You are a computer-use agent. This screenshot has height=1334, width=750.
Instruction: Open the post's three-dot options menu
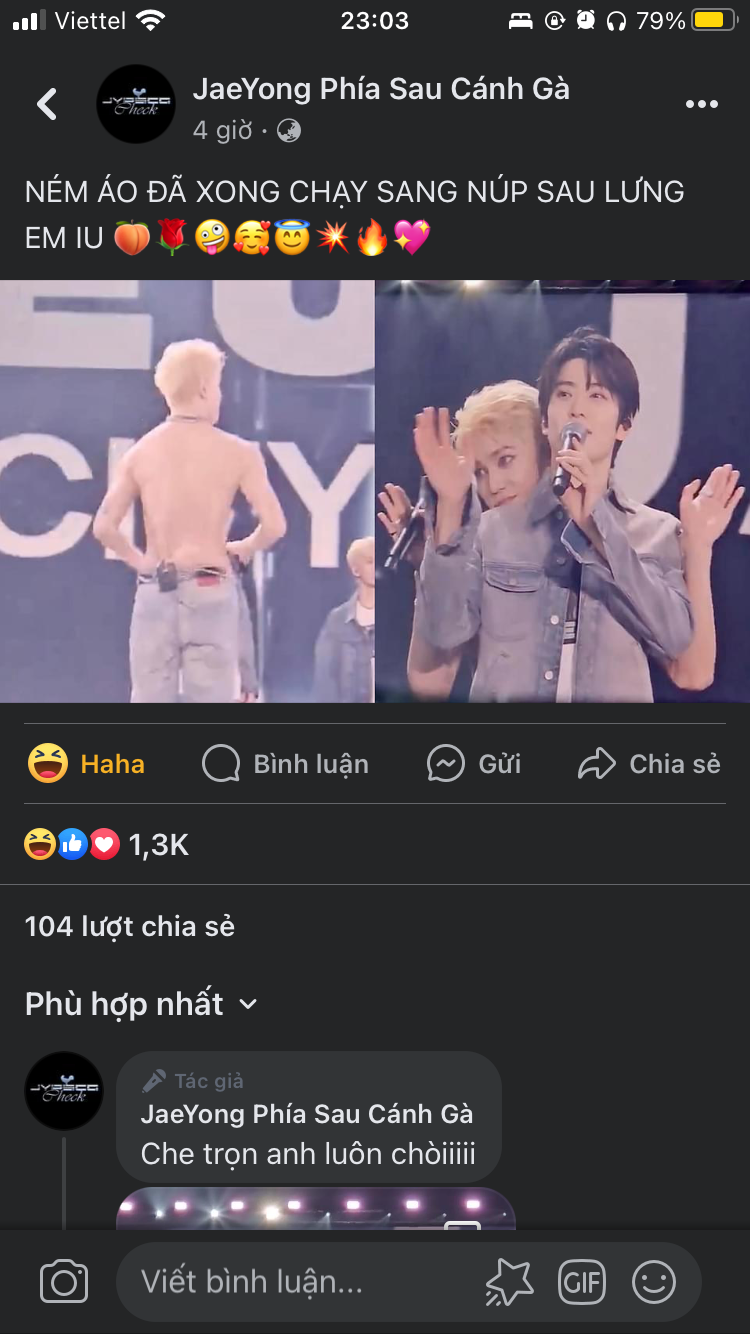pyautogui.click(x=701, y=104)
